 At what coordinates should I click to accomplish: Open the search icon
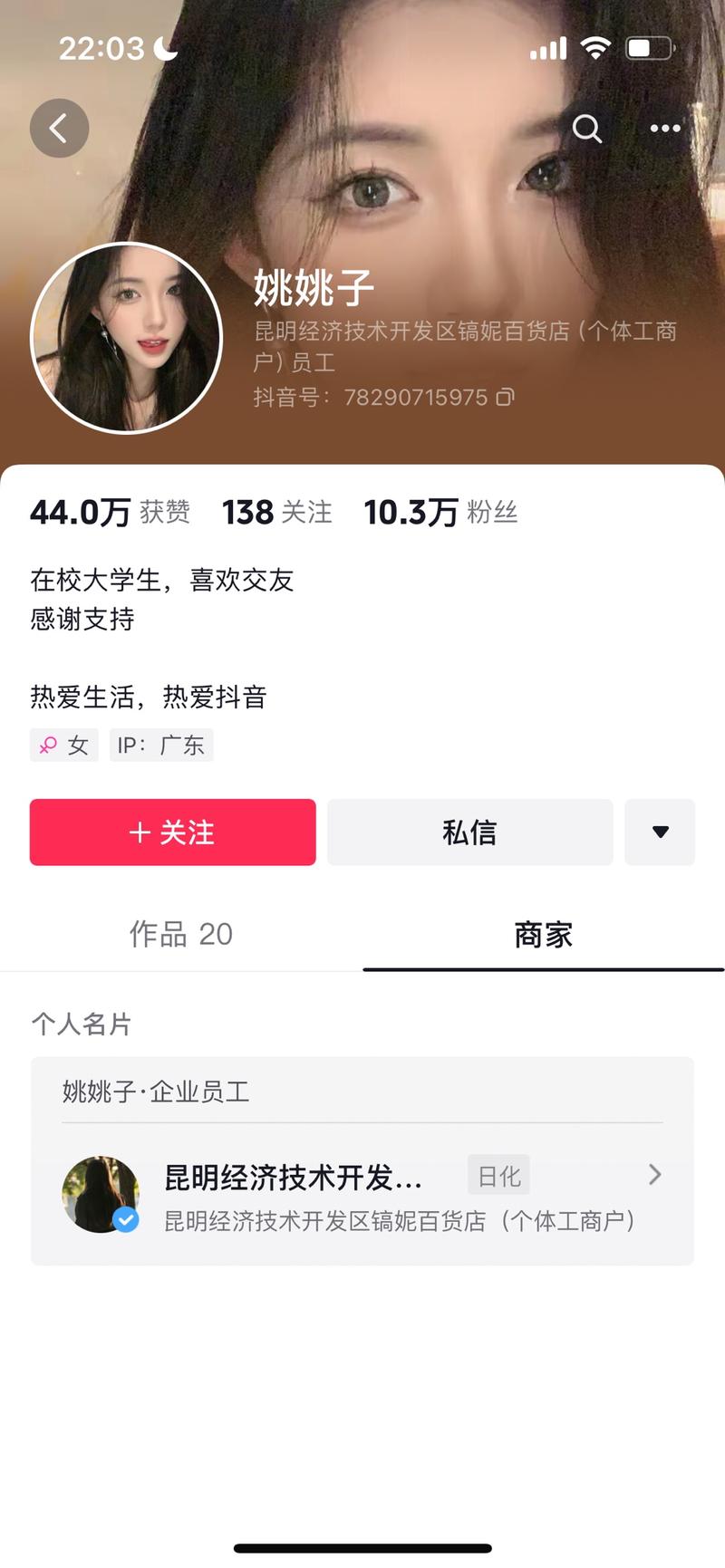[587, 130]
